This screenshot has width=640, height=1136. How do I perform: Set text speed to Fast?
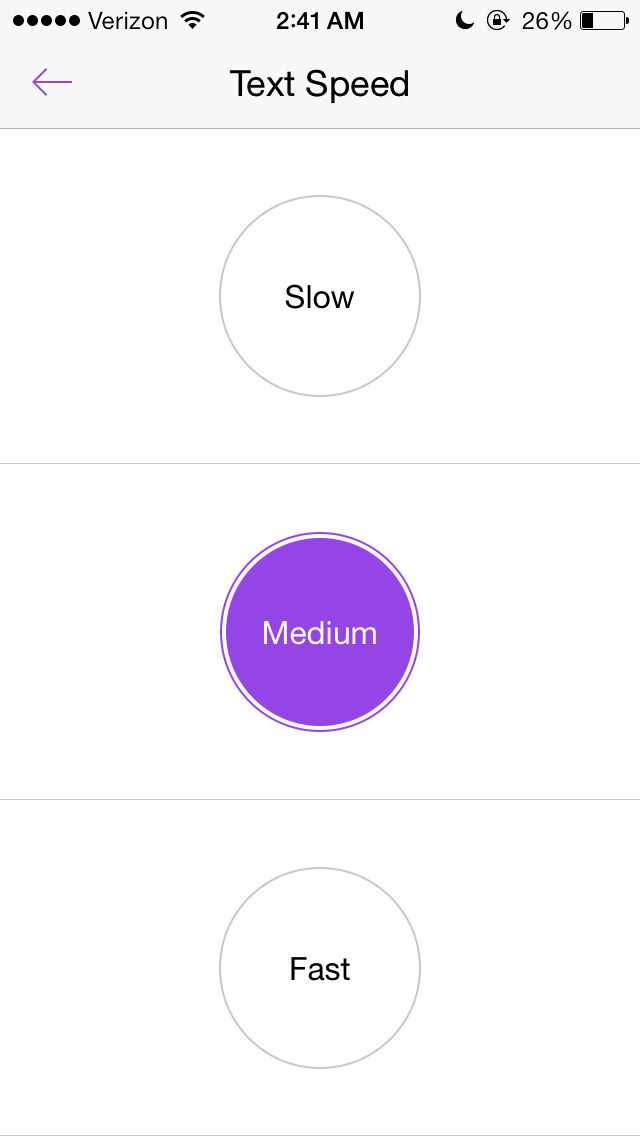click(320, 968)
